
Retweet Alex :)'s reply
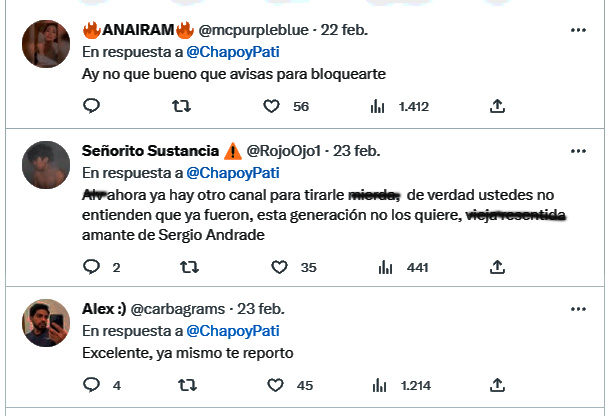pyautogui.click(x=186, y=385)
